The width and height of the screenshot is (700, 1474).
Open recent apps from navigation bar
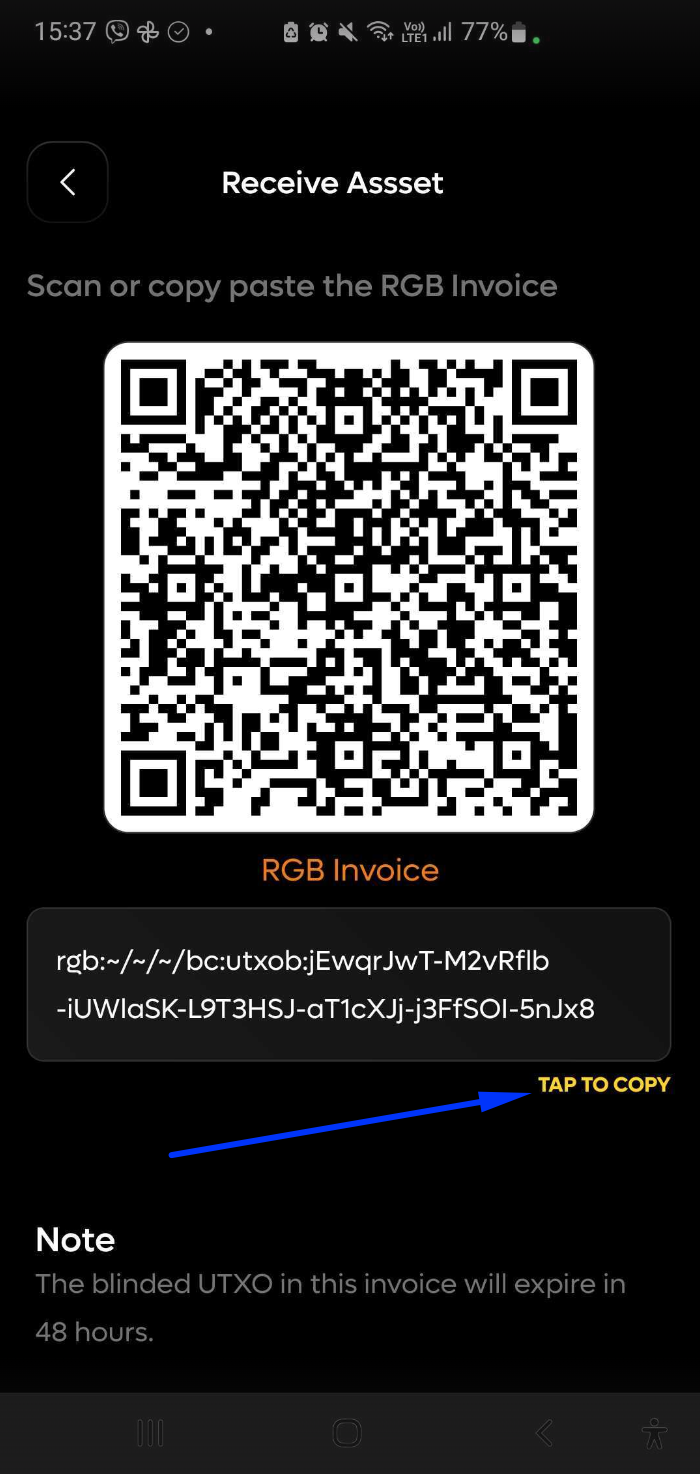tap(150, 1433)
